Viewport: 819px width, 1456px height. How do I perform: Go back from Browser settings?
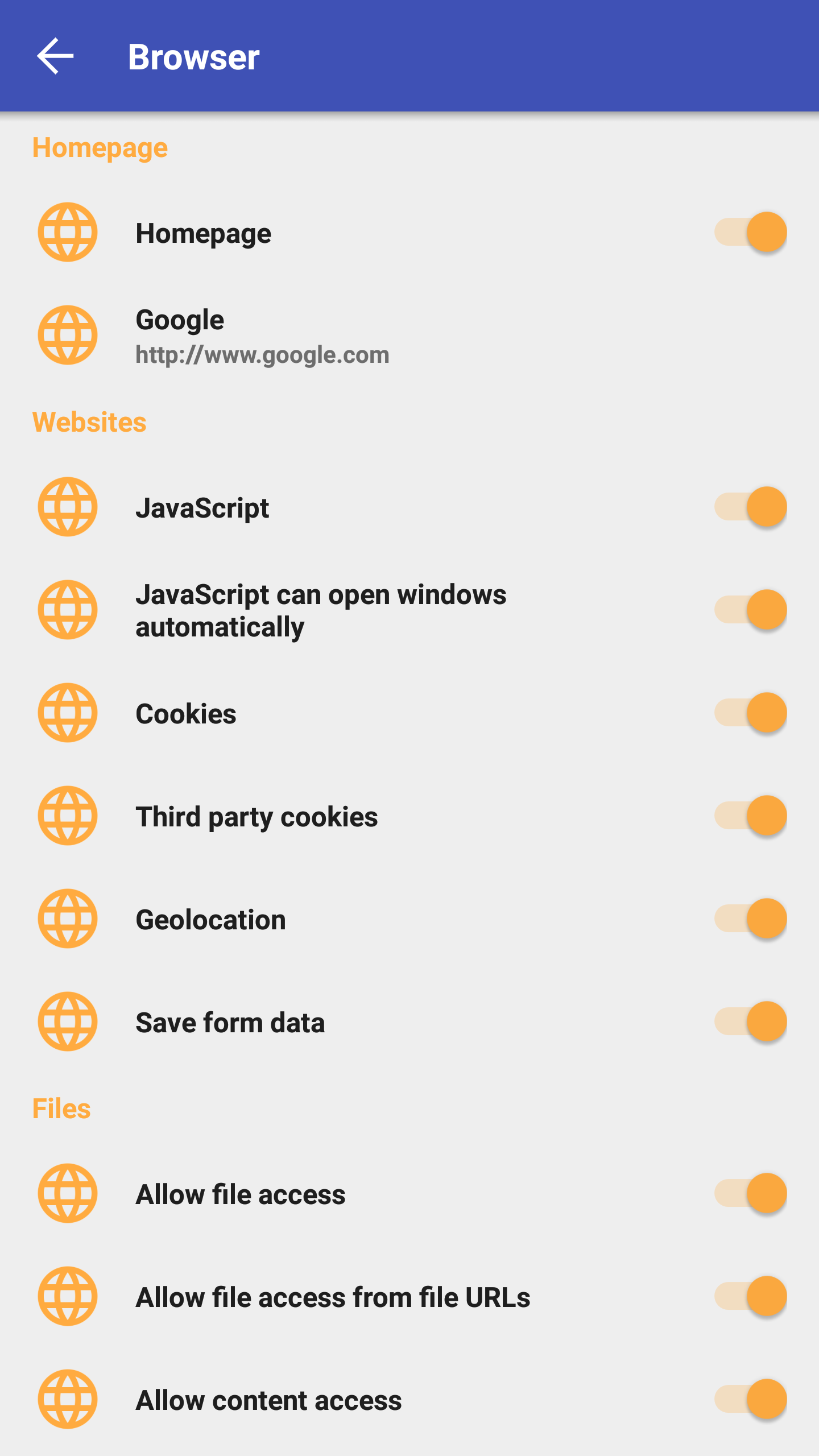pyautogui.click(x=55, y=56)
